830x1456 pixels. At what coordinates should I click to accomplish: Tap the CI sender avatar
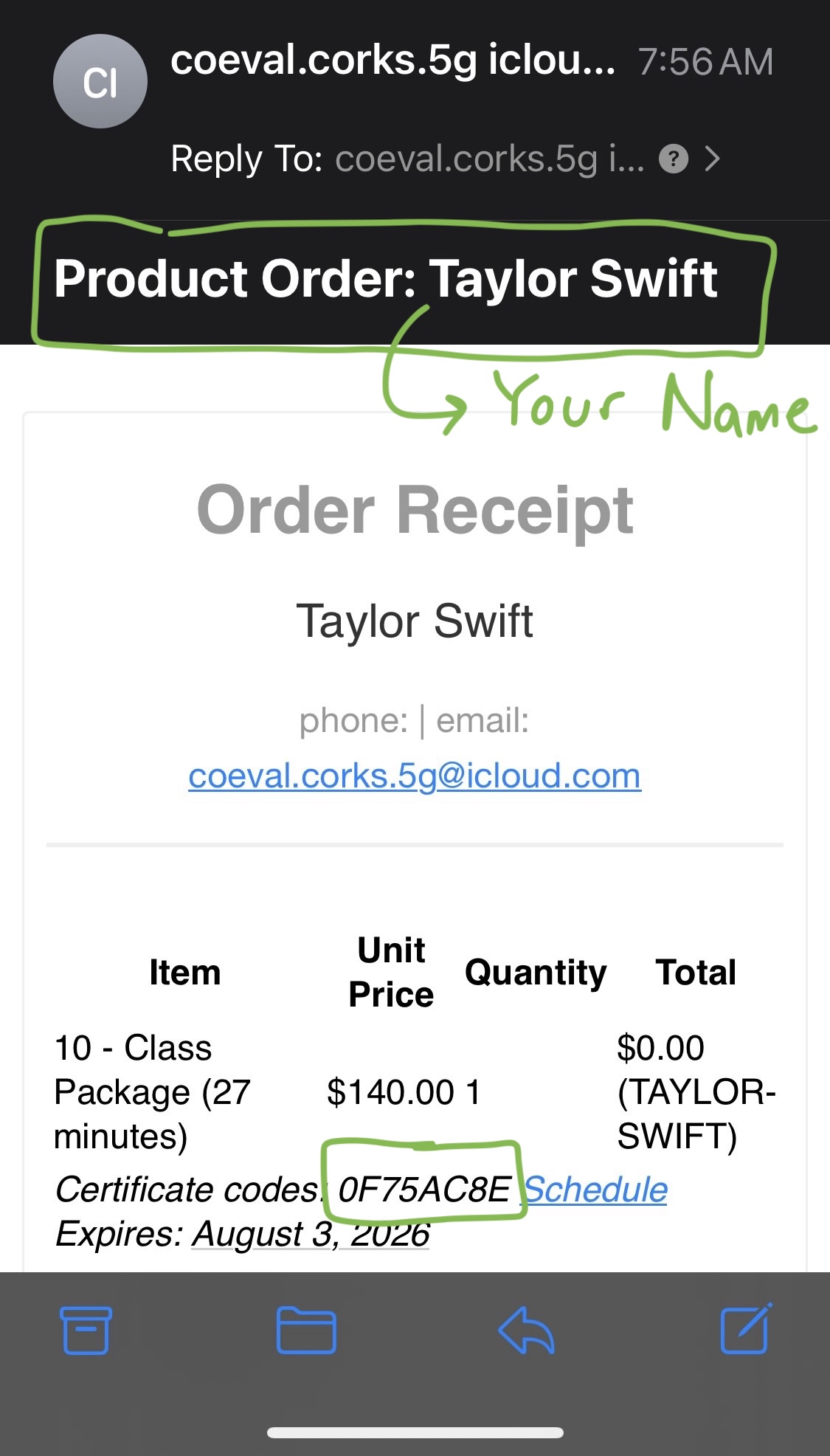(x=100, y=82)
